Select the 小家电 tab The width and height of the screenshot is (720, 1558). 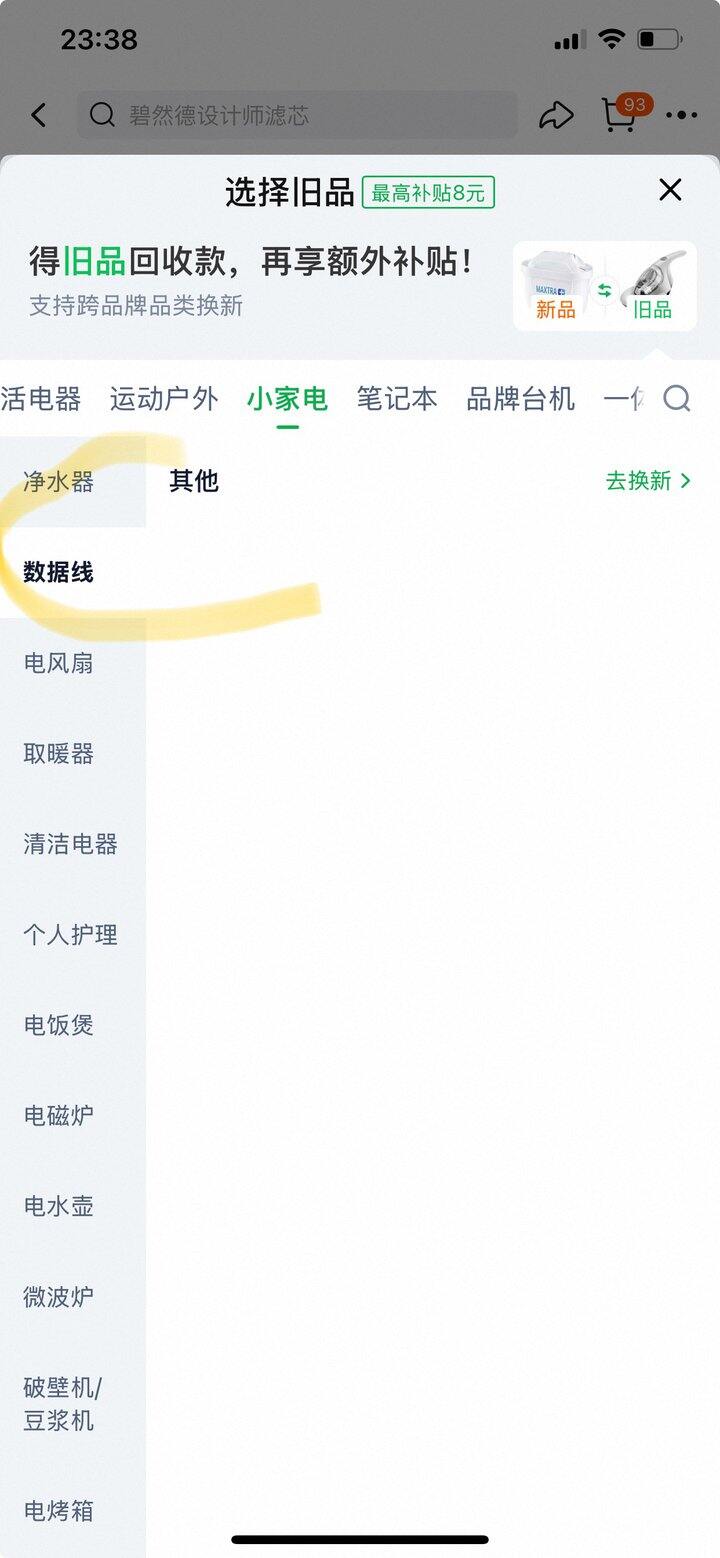point(287,399)
